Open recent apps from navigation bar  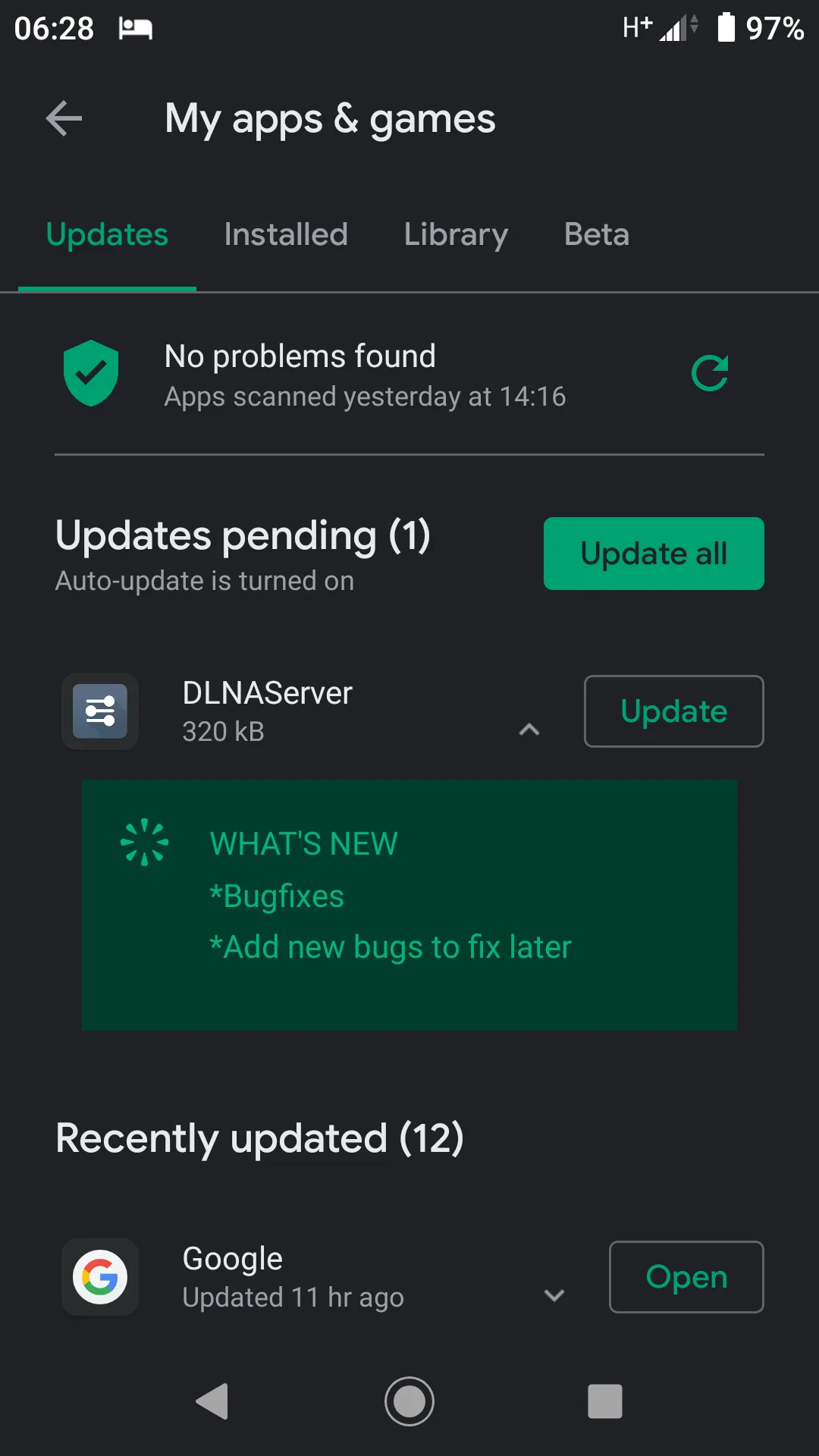point(605,1401)
